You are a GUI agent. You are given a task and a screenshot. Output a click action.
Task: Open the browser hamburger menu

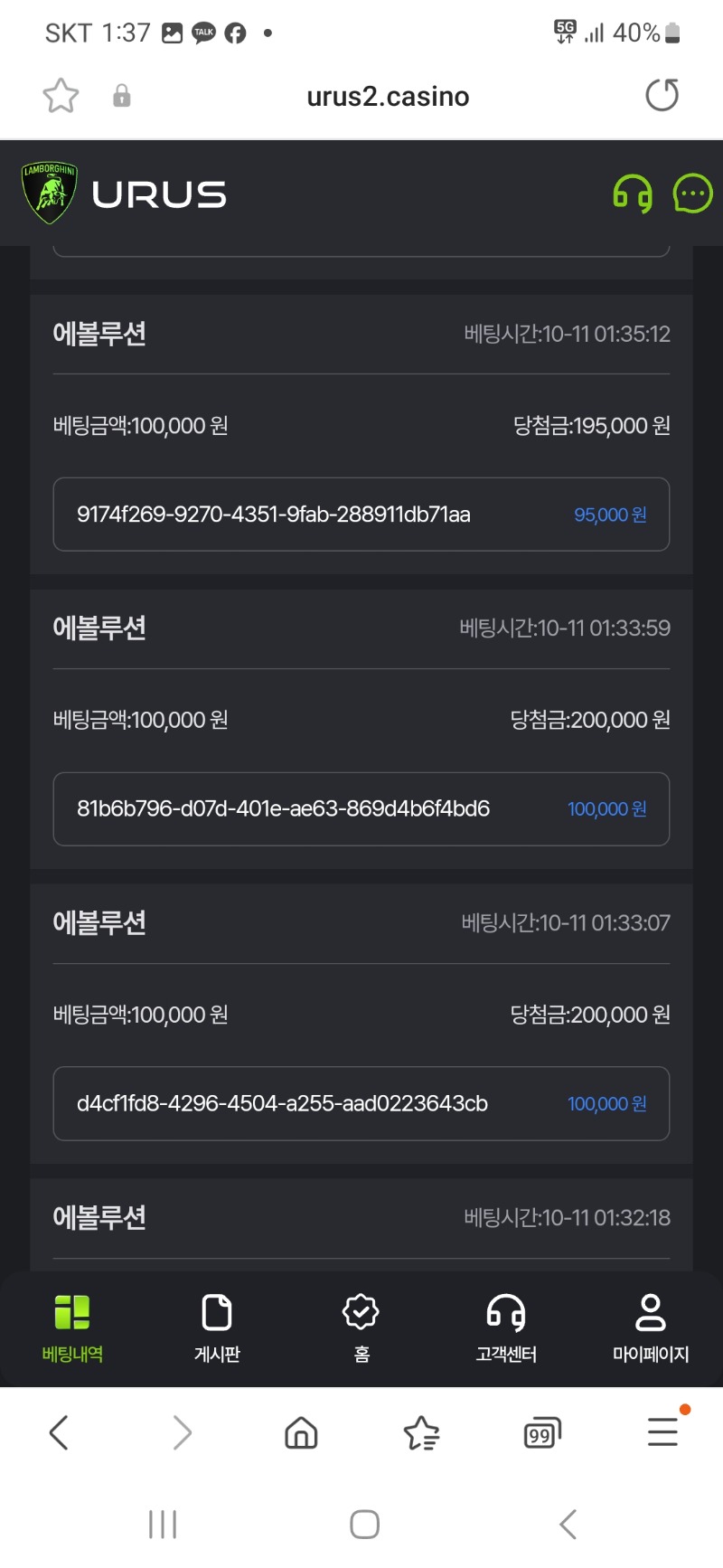pos(664,1431)
